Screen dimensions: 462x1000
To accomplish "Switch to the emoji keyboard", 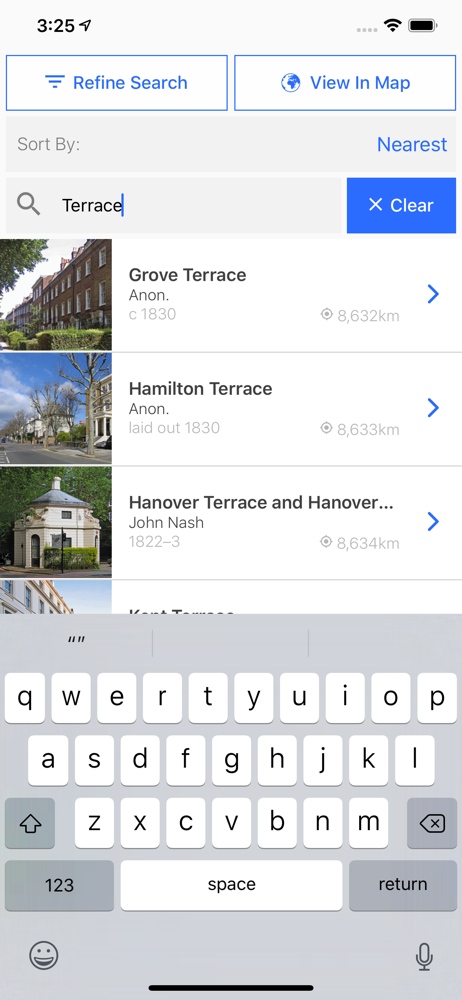I will pos(44,955).
